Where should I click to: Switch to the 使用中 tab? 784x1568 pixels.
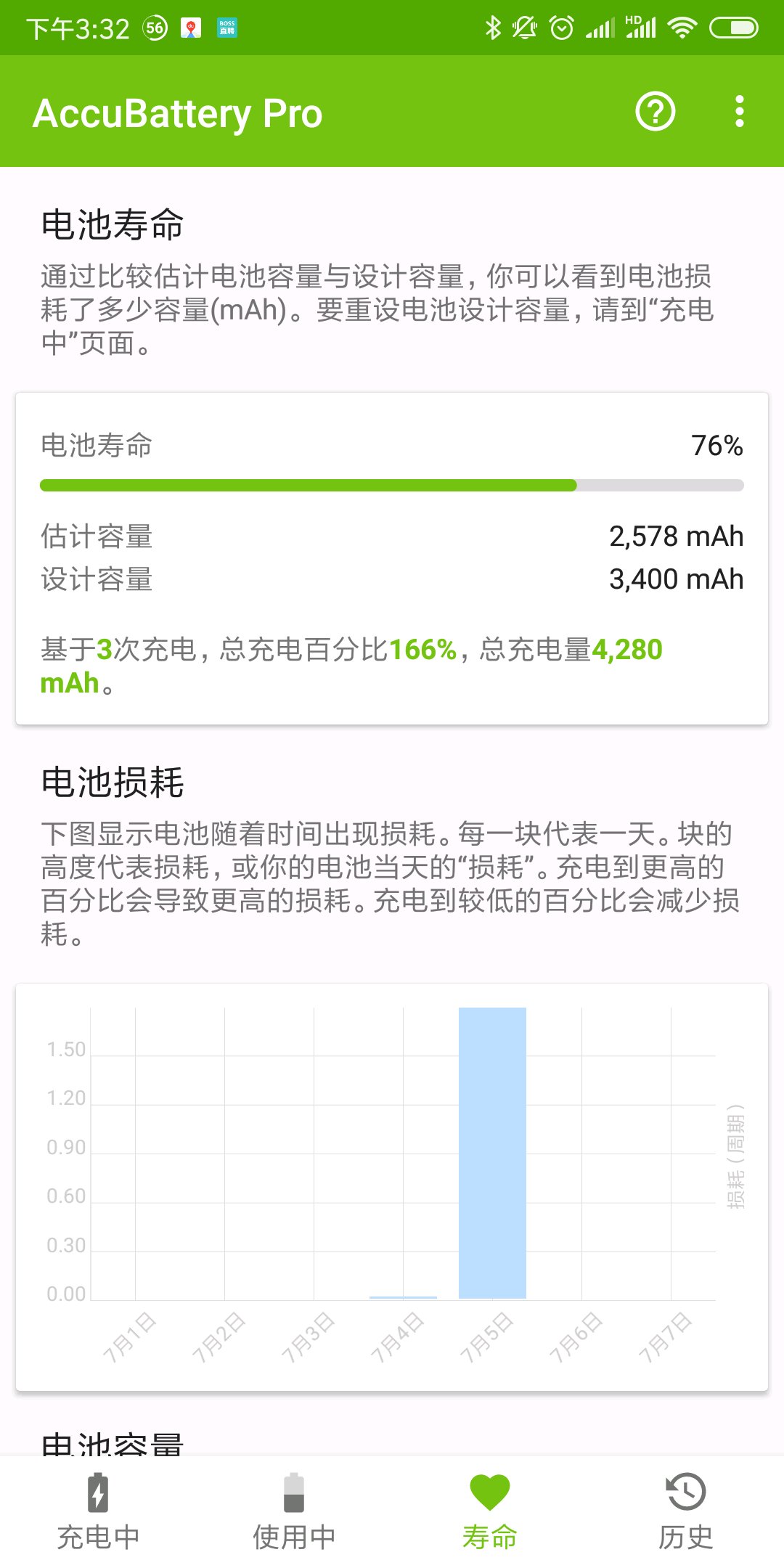(x=294, y=1512)
